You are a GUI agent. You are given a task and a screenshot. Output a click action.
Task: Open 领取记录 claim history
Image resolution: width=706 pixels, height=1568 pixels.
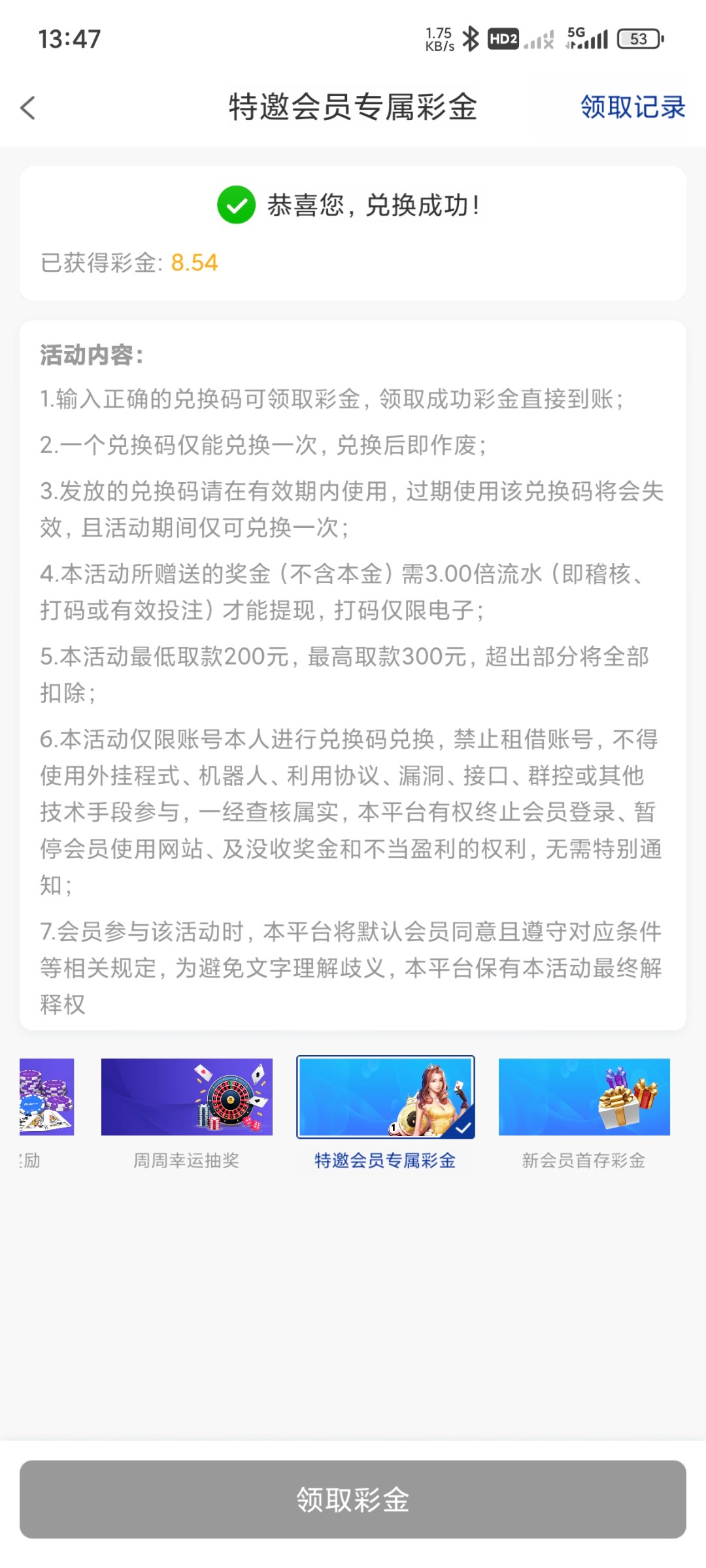pyautogui.click(x=632, y=107)
